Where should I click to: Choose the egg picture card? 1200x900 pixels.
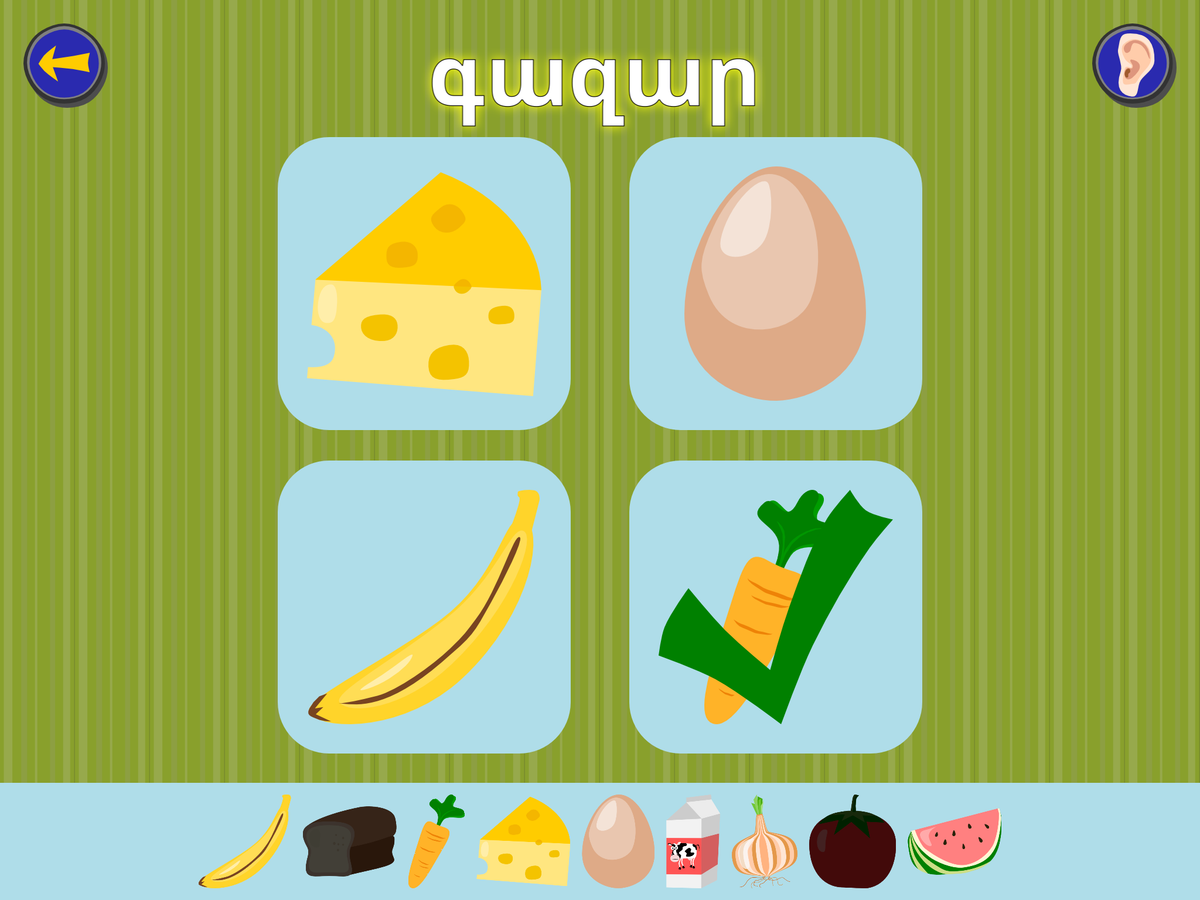click(775, 283)
